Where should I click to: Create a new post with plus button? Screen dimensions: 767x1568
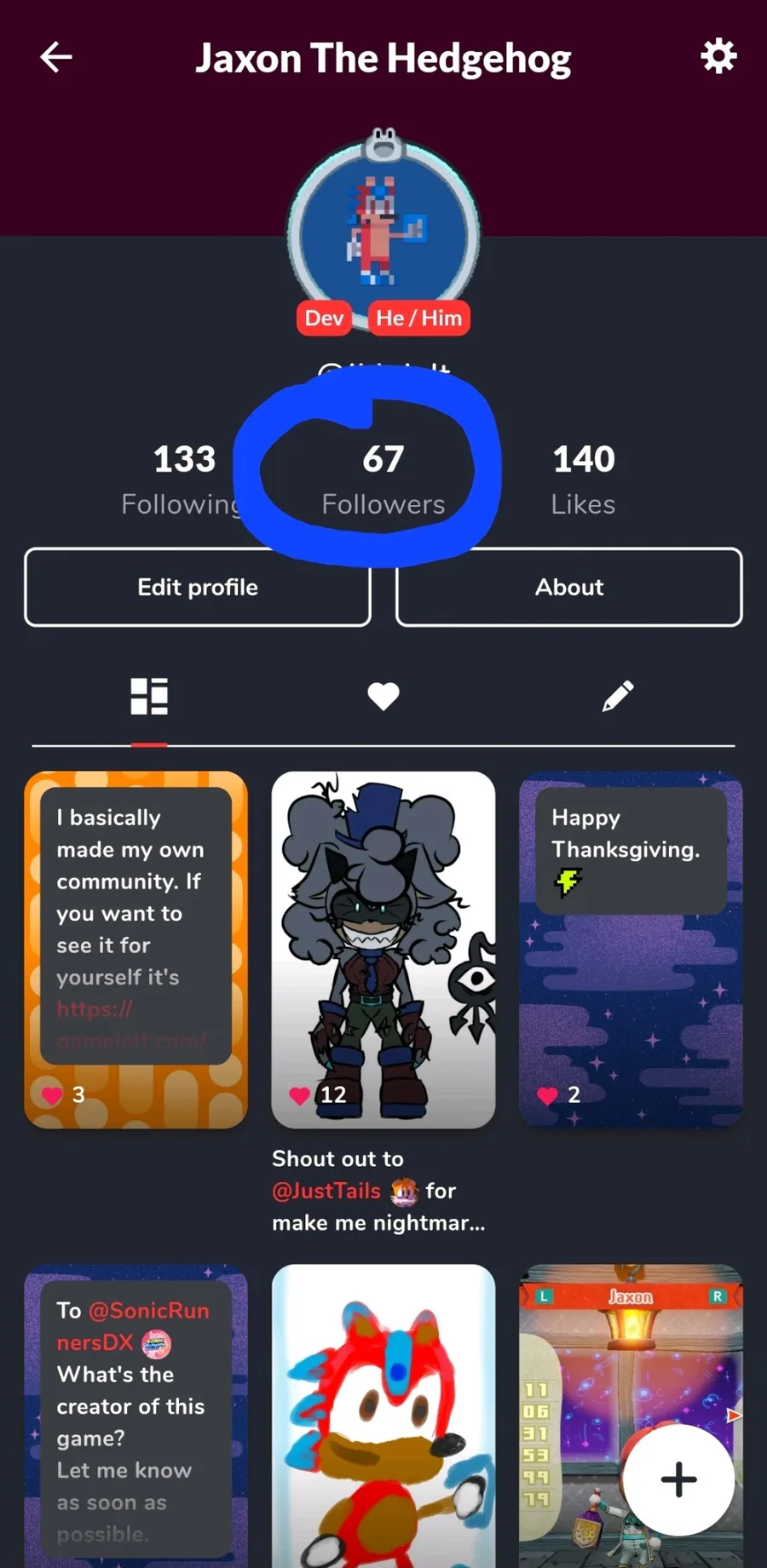[x=678, y=1479]
